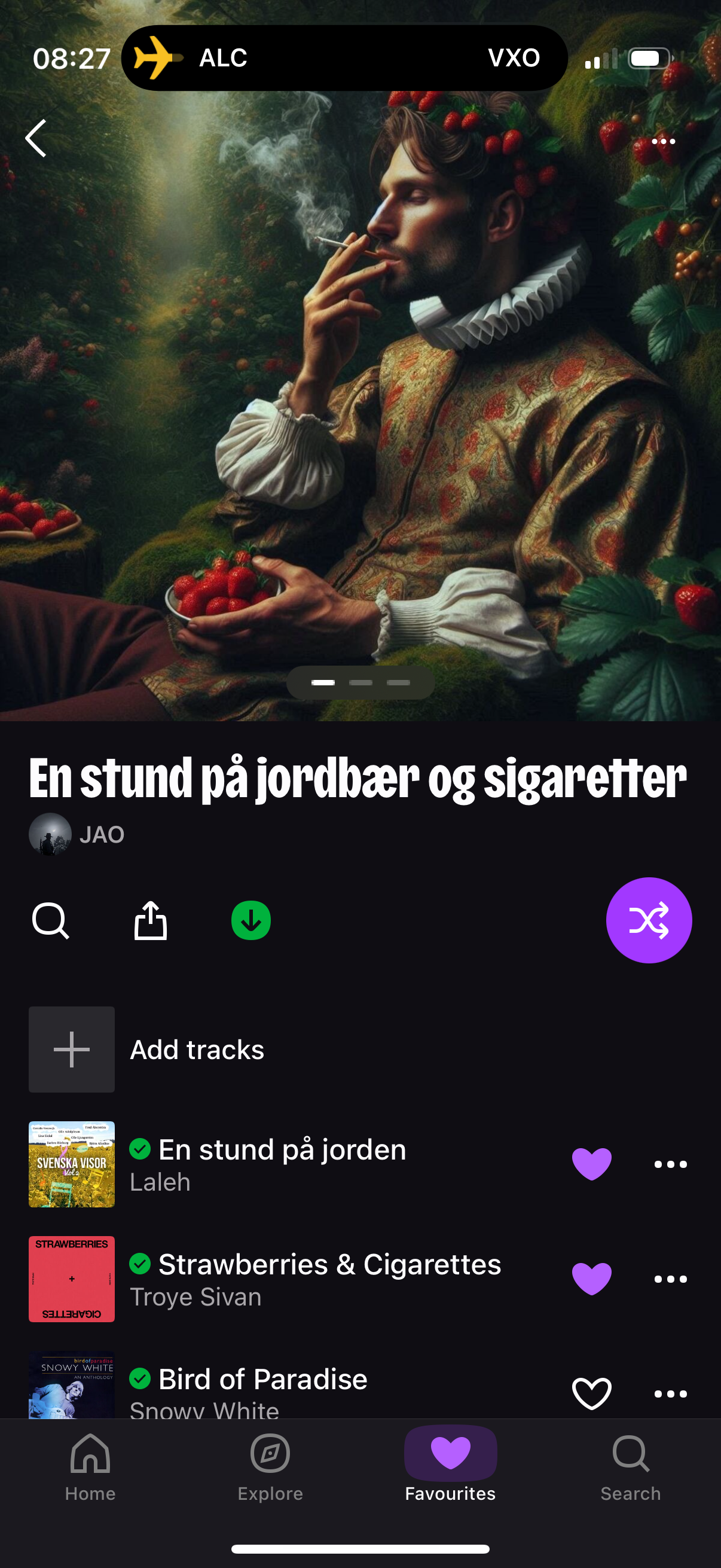Open the flight ALC to VXO live activity
The image size is (721, 1568).
click(x=344, y=58)
